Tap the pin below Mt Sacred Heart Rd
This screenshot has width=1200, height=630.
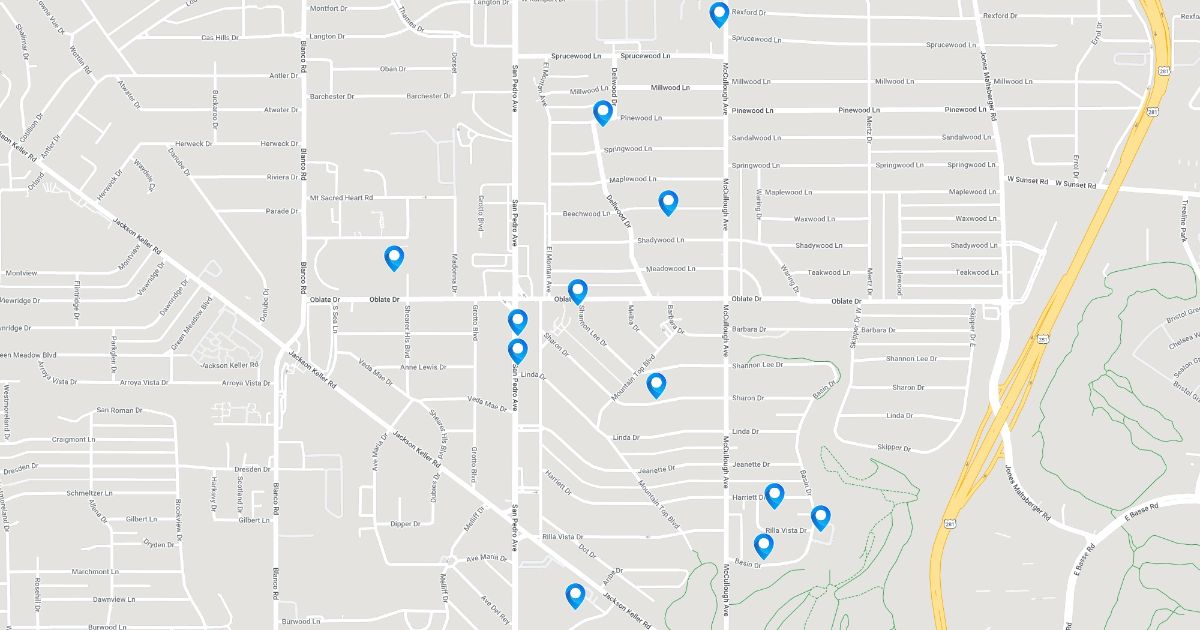394,258
